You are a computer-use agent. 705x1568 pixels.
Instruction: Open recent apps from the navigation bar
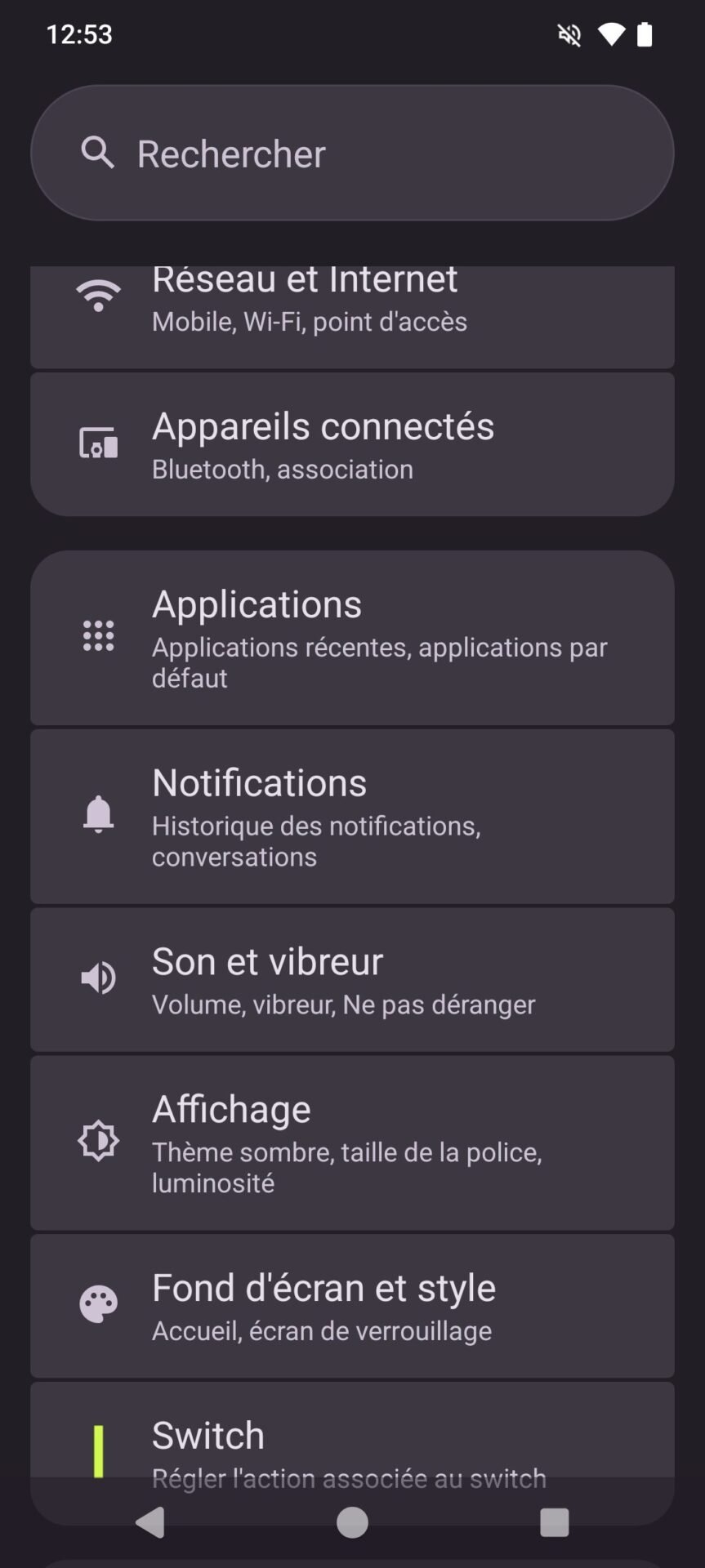(x=555, y=1522)
